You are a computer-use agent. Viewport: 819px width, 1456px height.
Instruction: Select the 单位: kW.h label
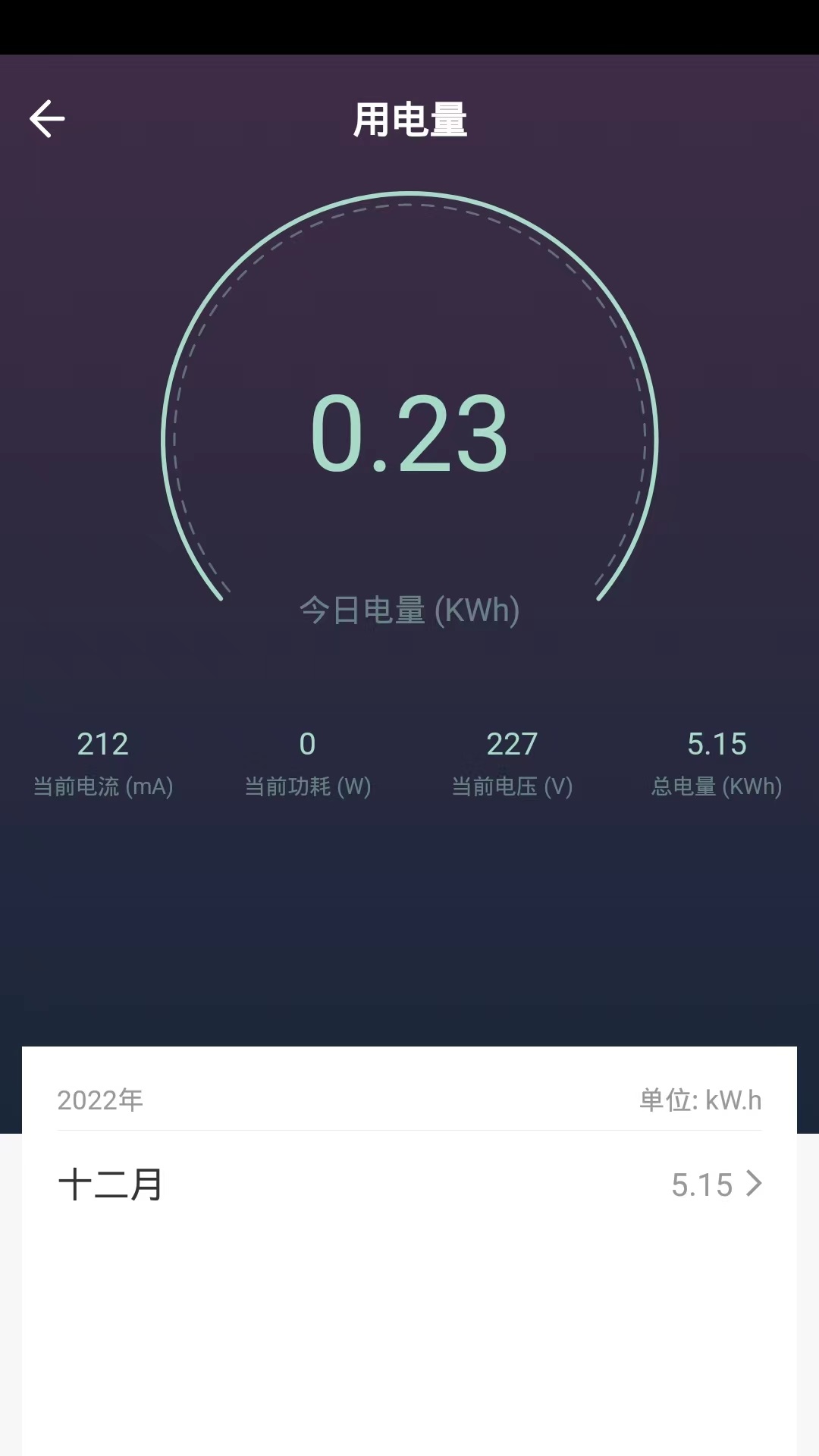click(698, 1101)
